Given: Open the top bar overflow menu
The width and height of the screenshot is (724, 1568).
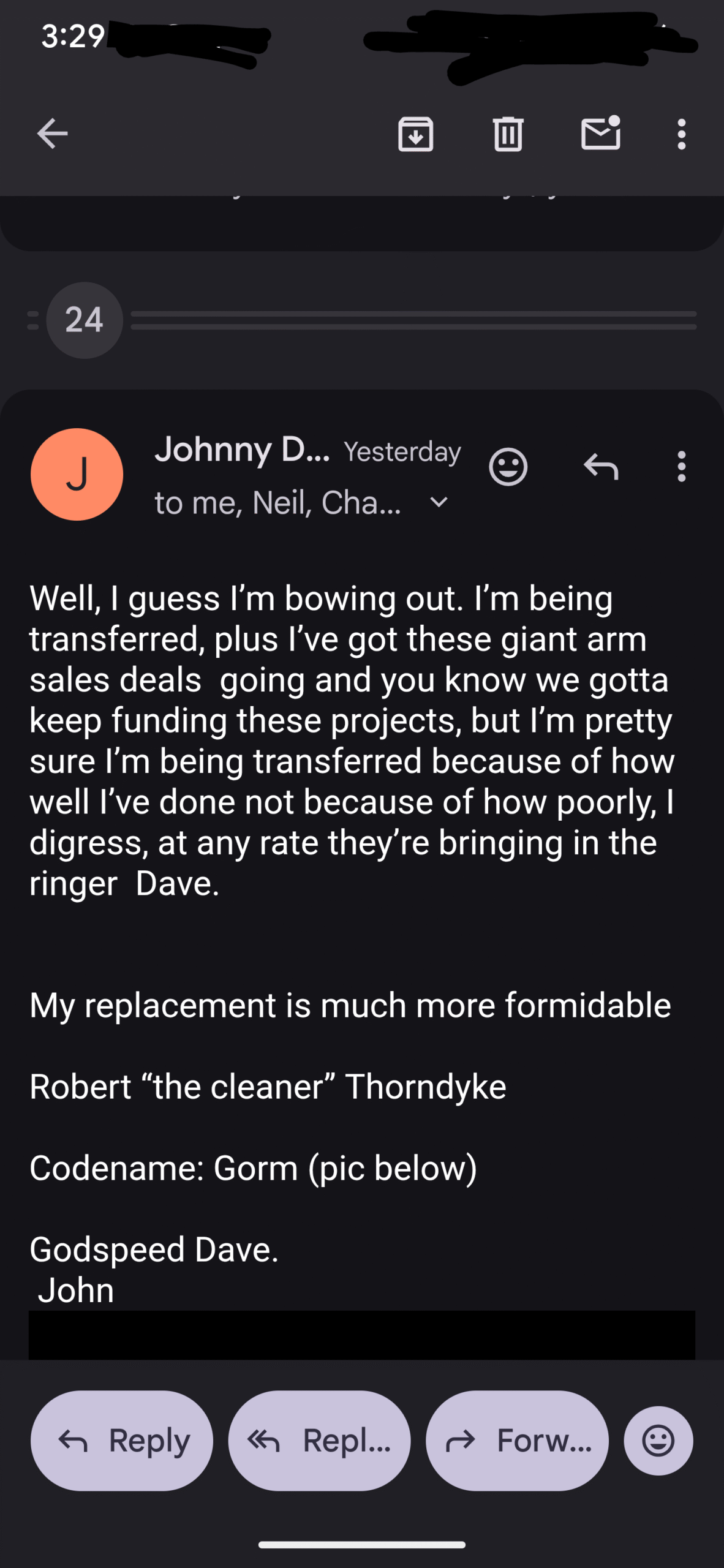Looking at the screenshot, I should tap(681, 134).
